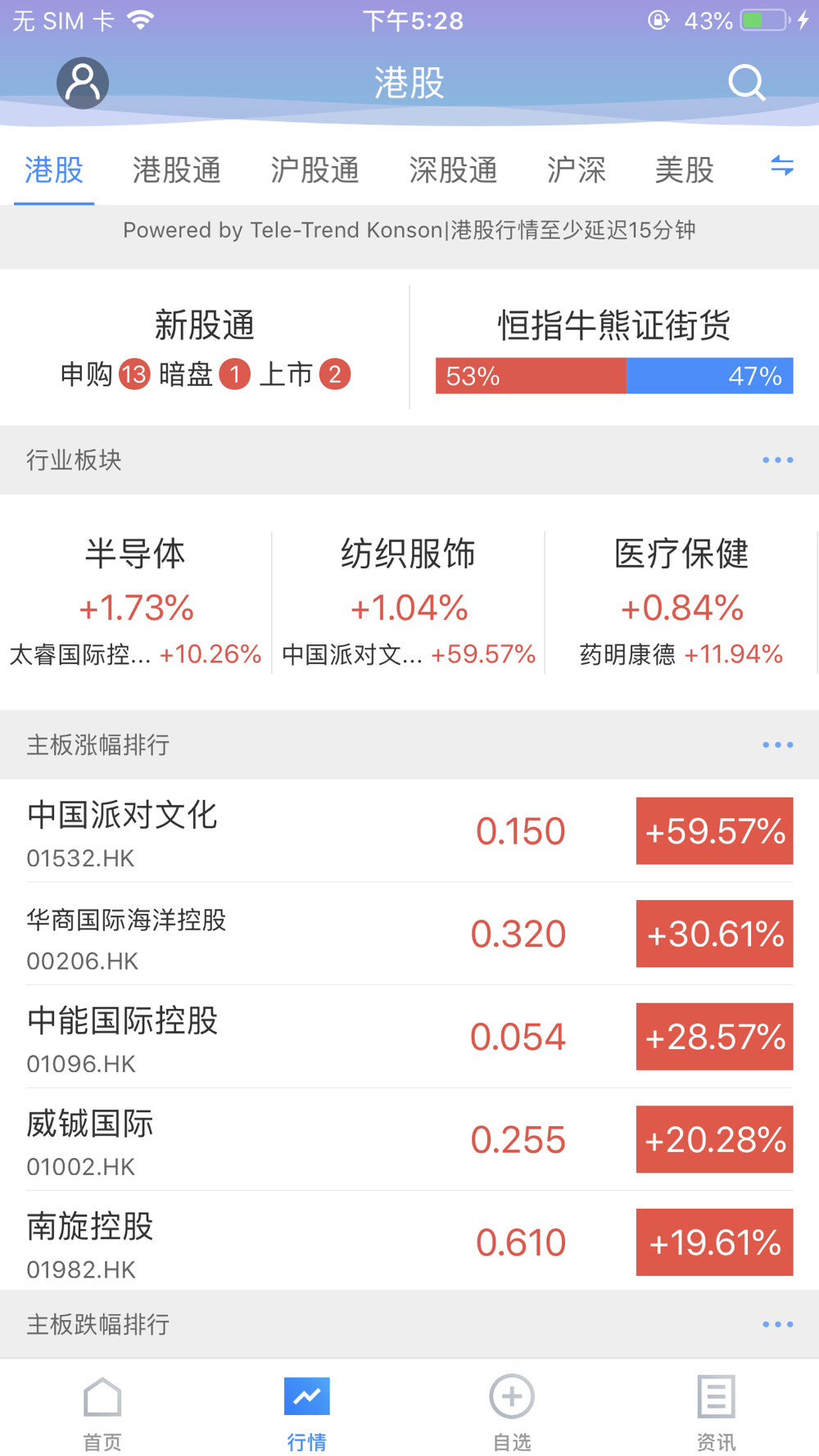Open the 纺织服饰 sector card

pos(409,603)
